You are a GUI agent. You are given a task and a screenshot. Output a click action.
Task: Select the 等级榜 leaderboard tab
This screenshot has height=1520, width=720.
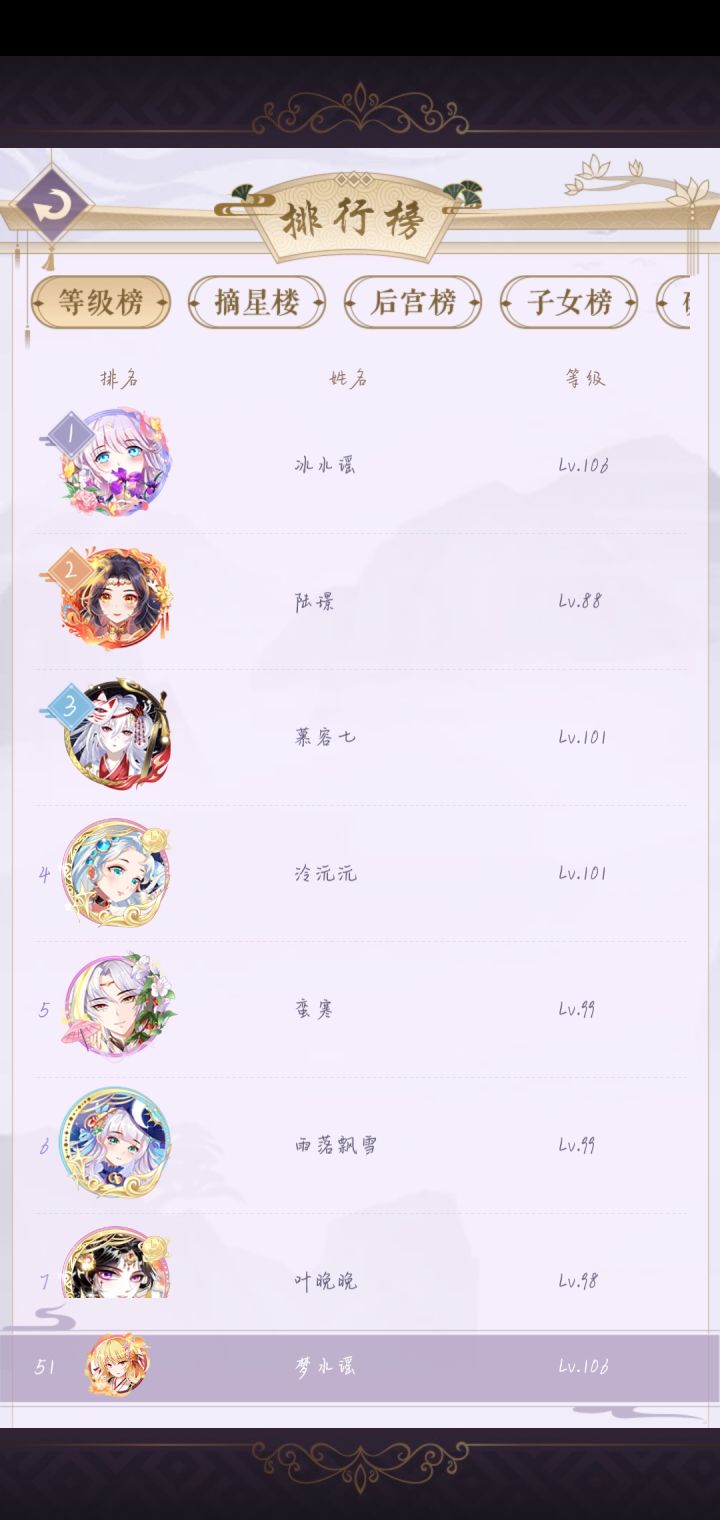click(x=99, y=301)
